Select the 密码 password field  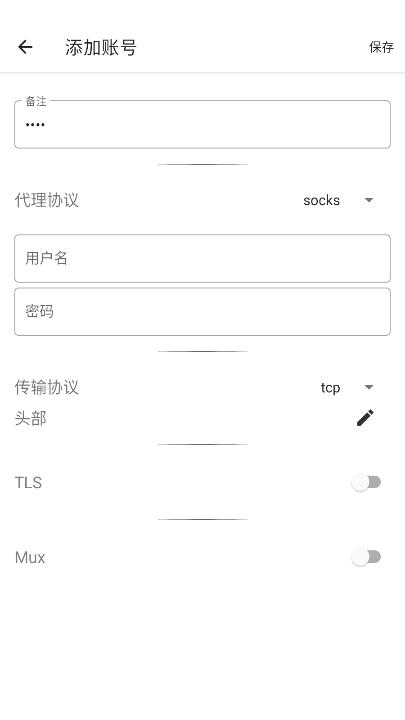pyautogui.click(x=202, y=312)
